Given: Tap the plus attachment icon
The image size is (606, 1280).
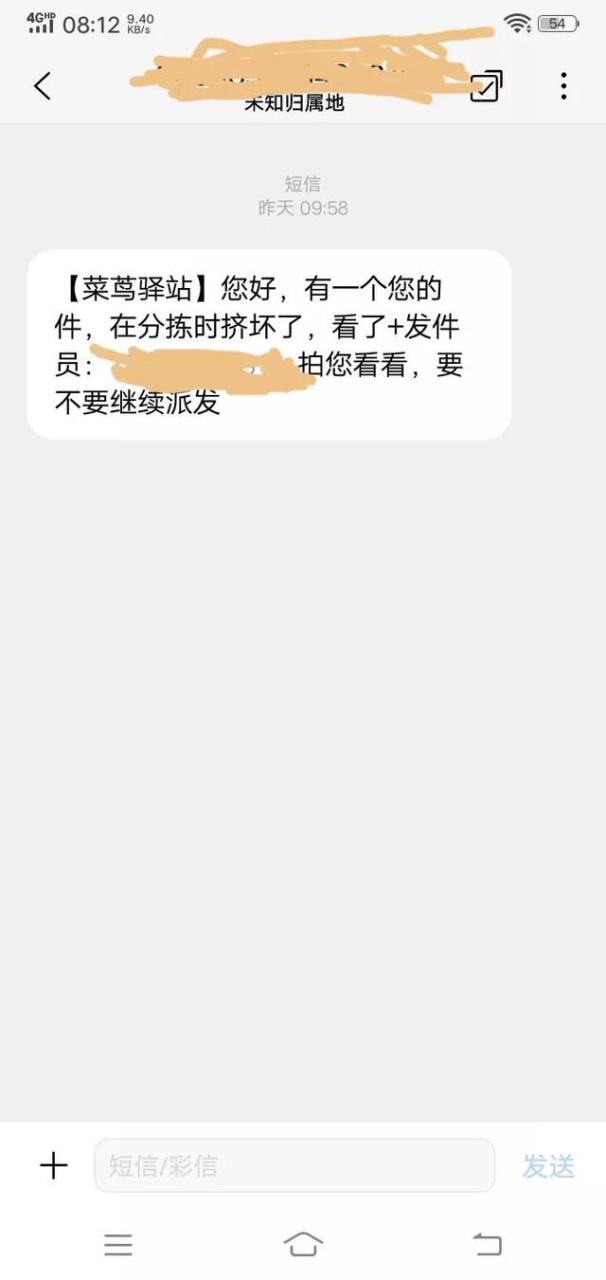Looking at the screenshot, I should tap(53, 1165).
